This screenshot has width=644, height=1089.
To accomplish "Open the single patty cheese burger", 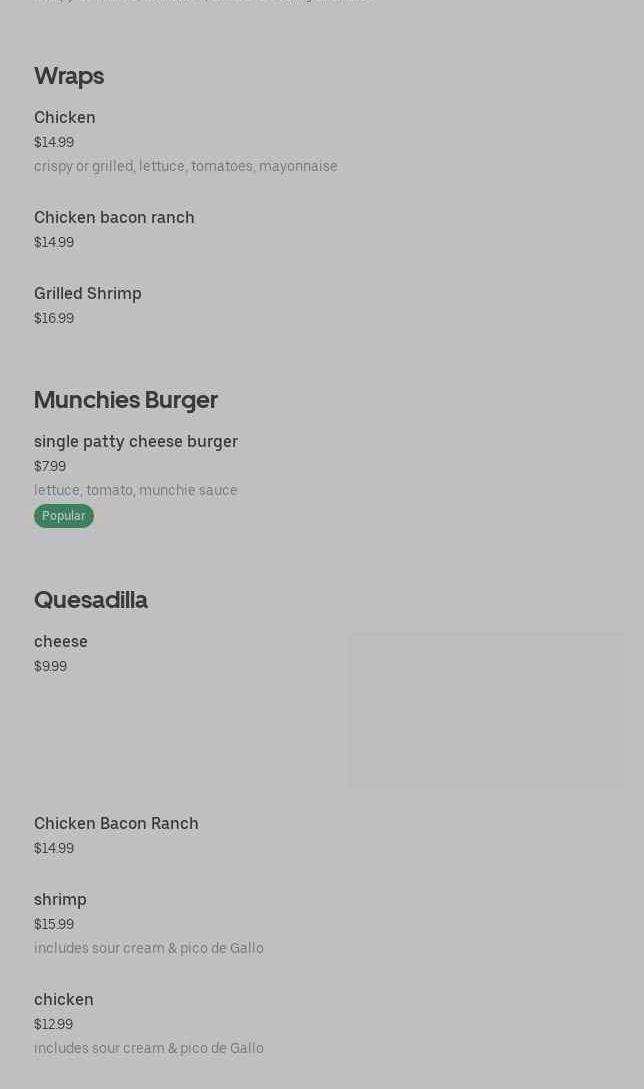I will pos(136,442).
